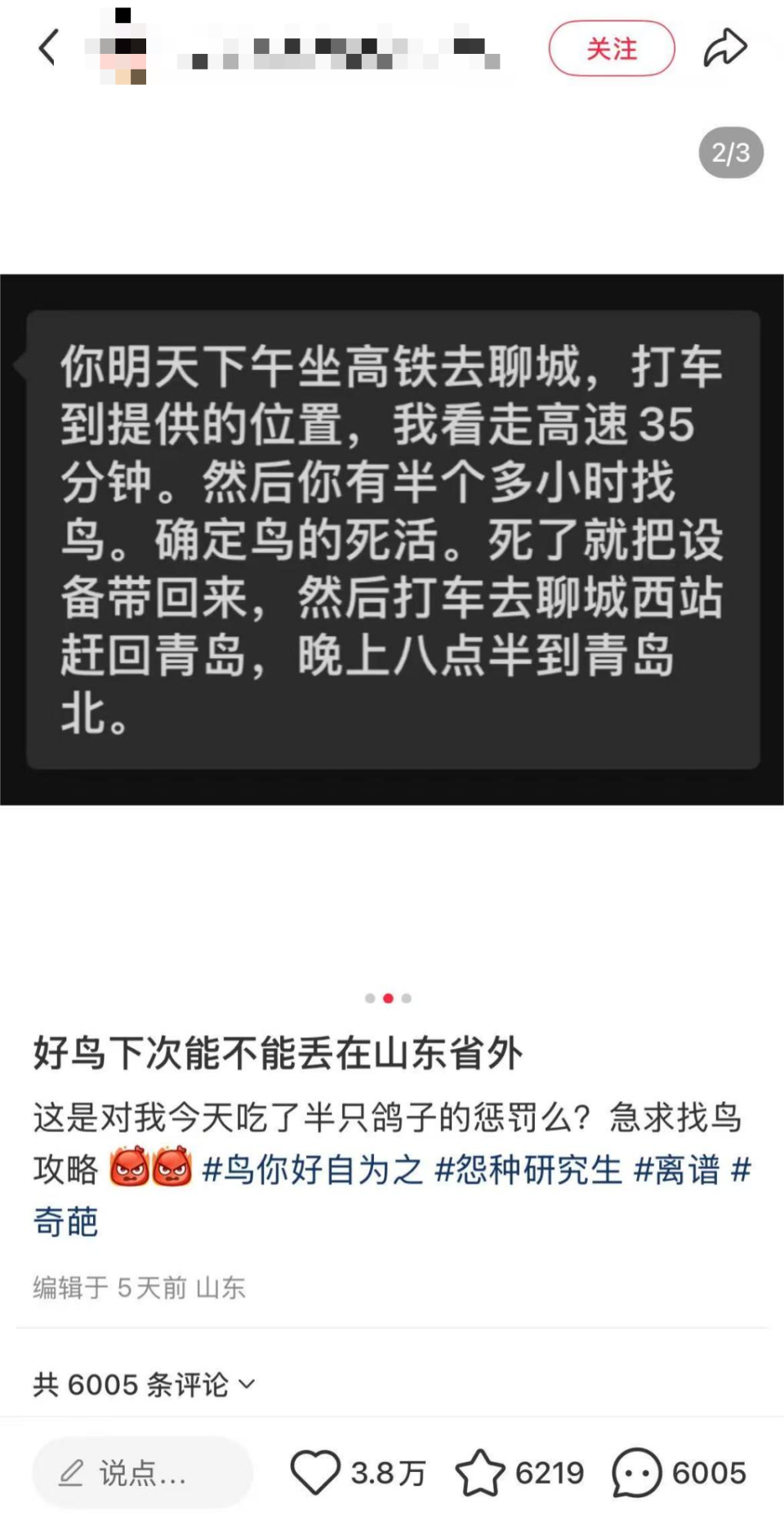The width and height of the screenshot is (784, 1539).
Task: Expand the 共 6005 条评论 dropdown
Action: click(x=145, y=1384)
